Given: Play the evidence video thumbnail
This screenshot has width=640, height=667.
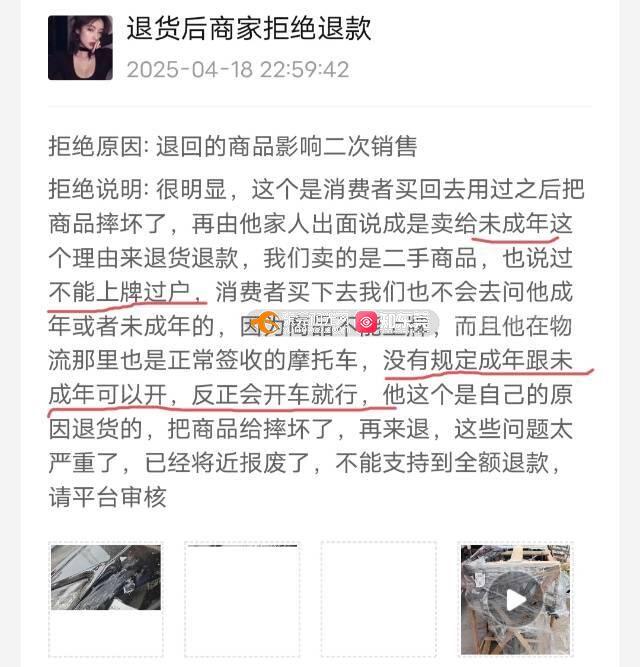Looking at the screenshot, I should [515, 599].
